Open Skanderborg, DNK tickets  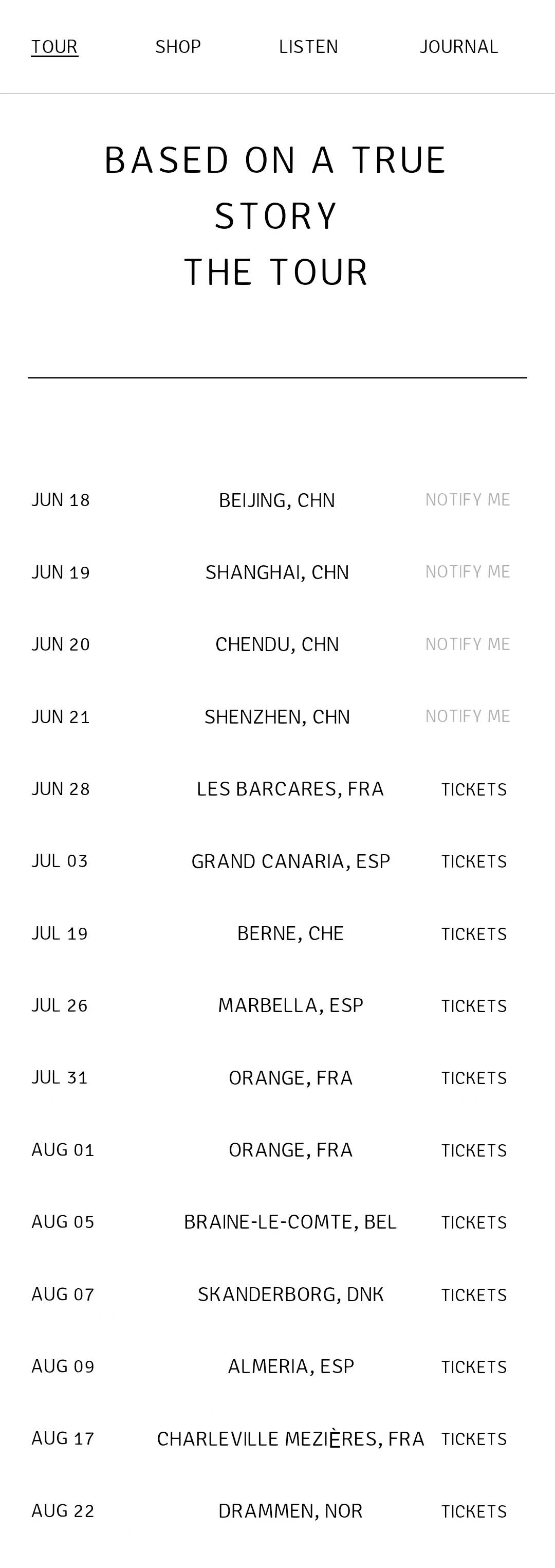(x=474, y=1295)
